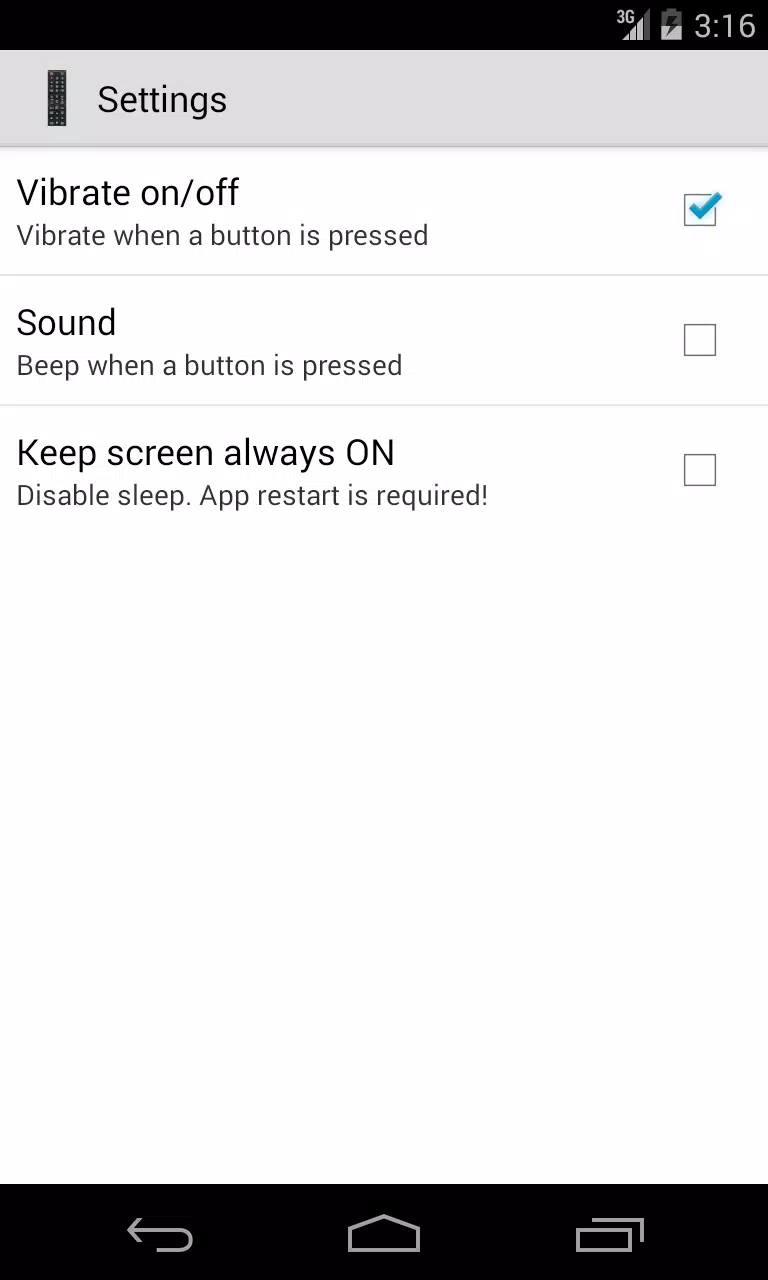Image resolution: width=768 pixels, height=1280 pixels.
Task: Tap the Back navigation icon
Action: pos(160,1234)
